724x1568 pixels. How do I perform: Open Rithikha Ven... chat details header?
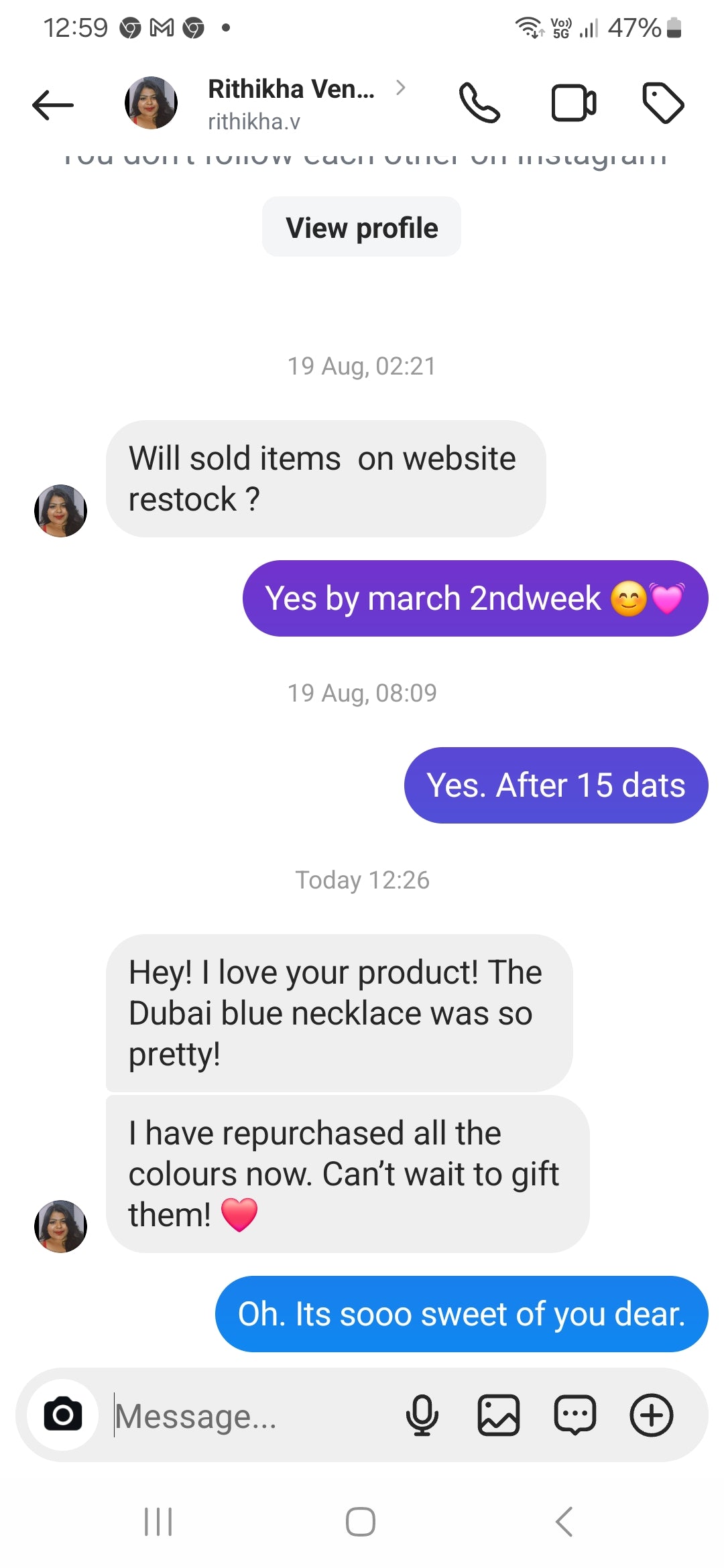[x=291, y=103]
